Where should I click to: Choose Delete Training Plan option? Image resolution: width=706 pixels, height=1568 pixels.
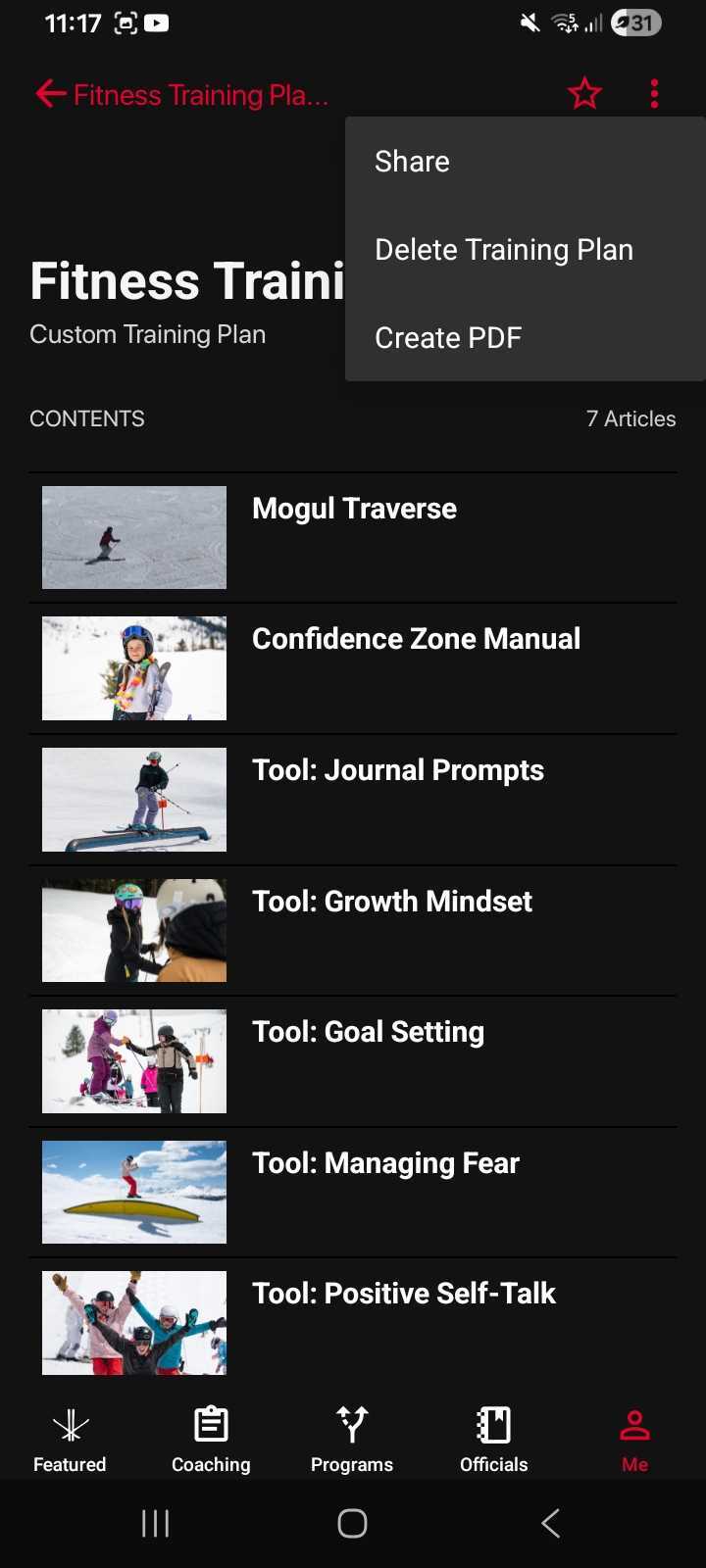click(x=504, y=250)
